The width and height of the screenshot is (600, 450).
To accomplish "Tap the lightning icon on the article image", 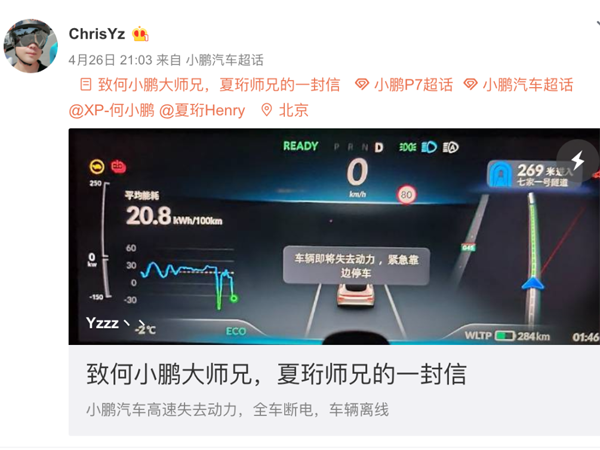I will tap(578, 159).
